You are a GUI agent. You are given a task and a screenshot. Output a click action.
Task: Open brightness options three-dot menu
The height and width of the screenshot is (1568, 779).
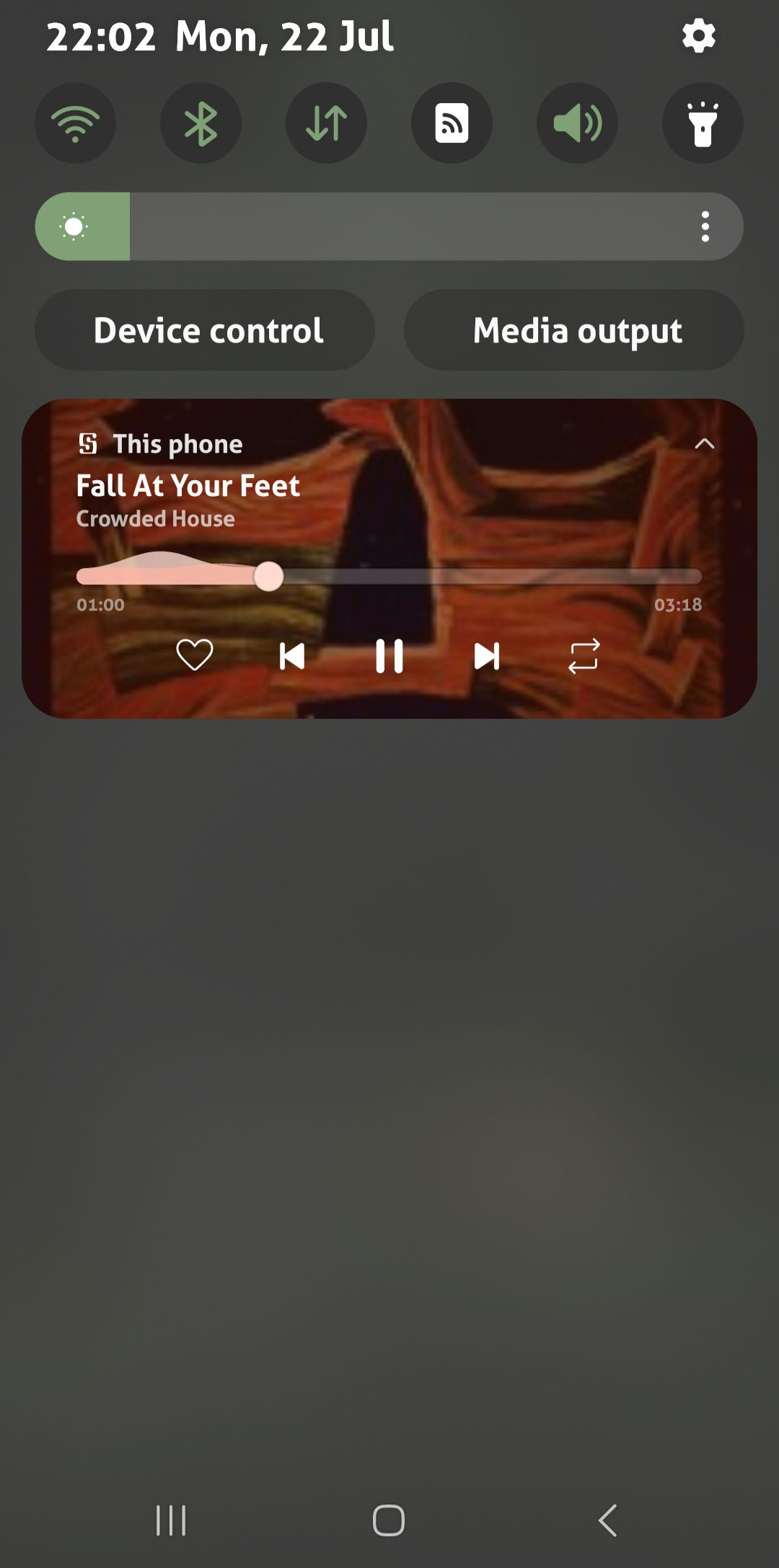pyautogui.click(x=705, y=226)
